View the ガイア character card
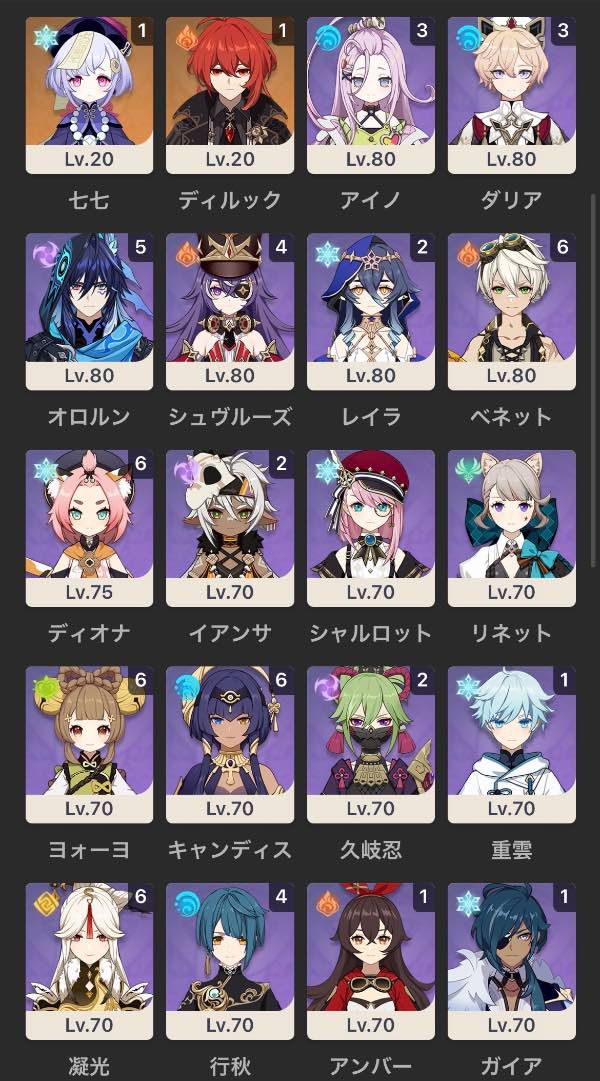 click(512, 959)
